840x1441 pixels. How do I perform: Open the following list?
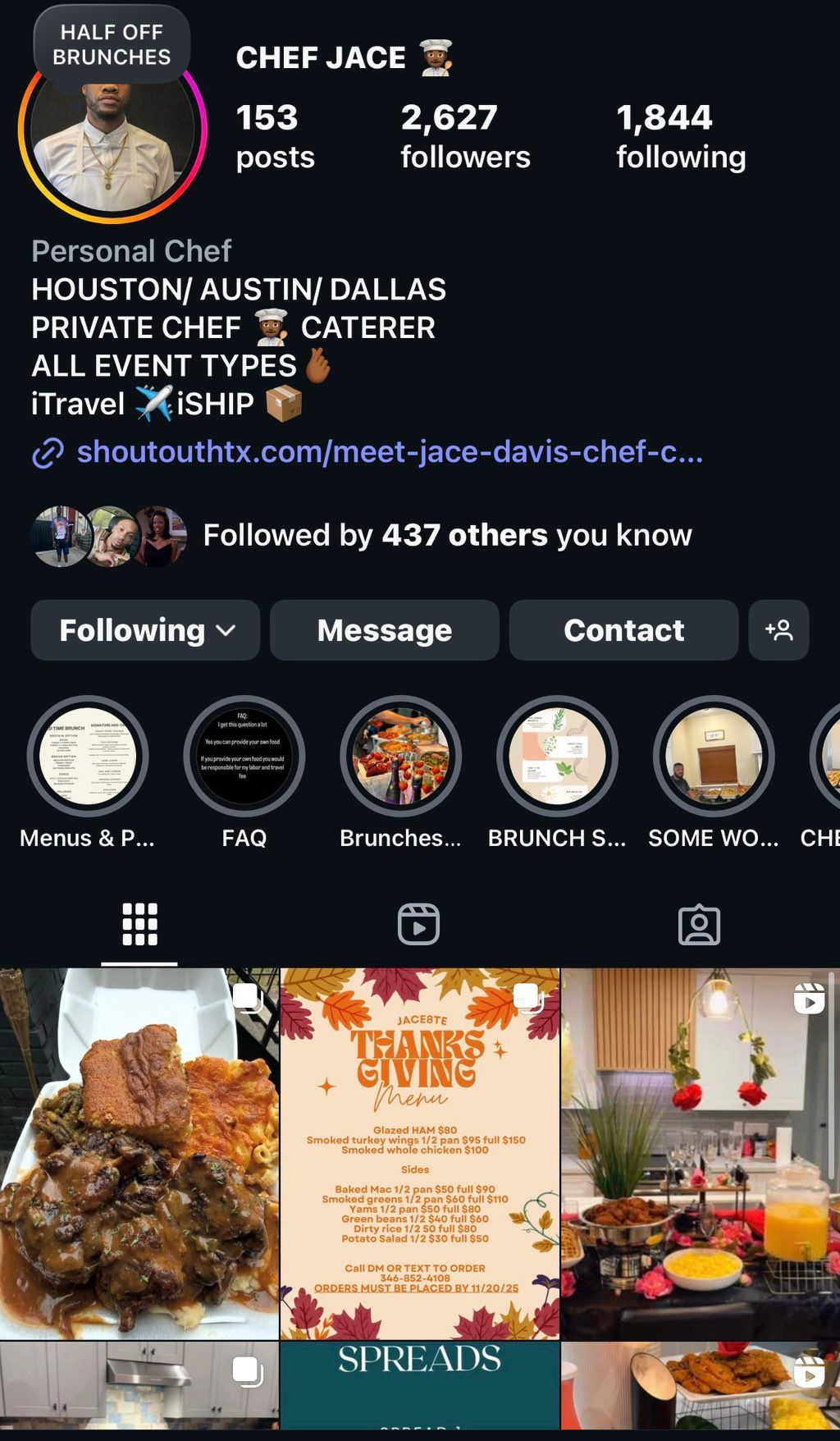pyautogui.click(x=680, y=136)
